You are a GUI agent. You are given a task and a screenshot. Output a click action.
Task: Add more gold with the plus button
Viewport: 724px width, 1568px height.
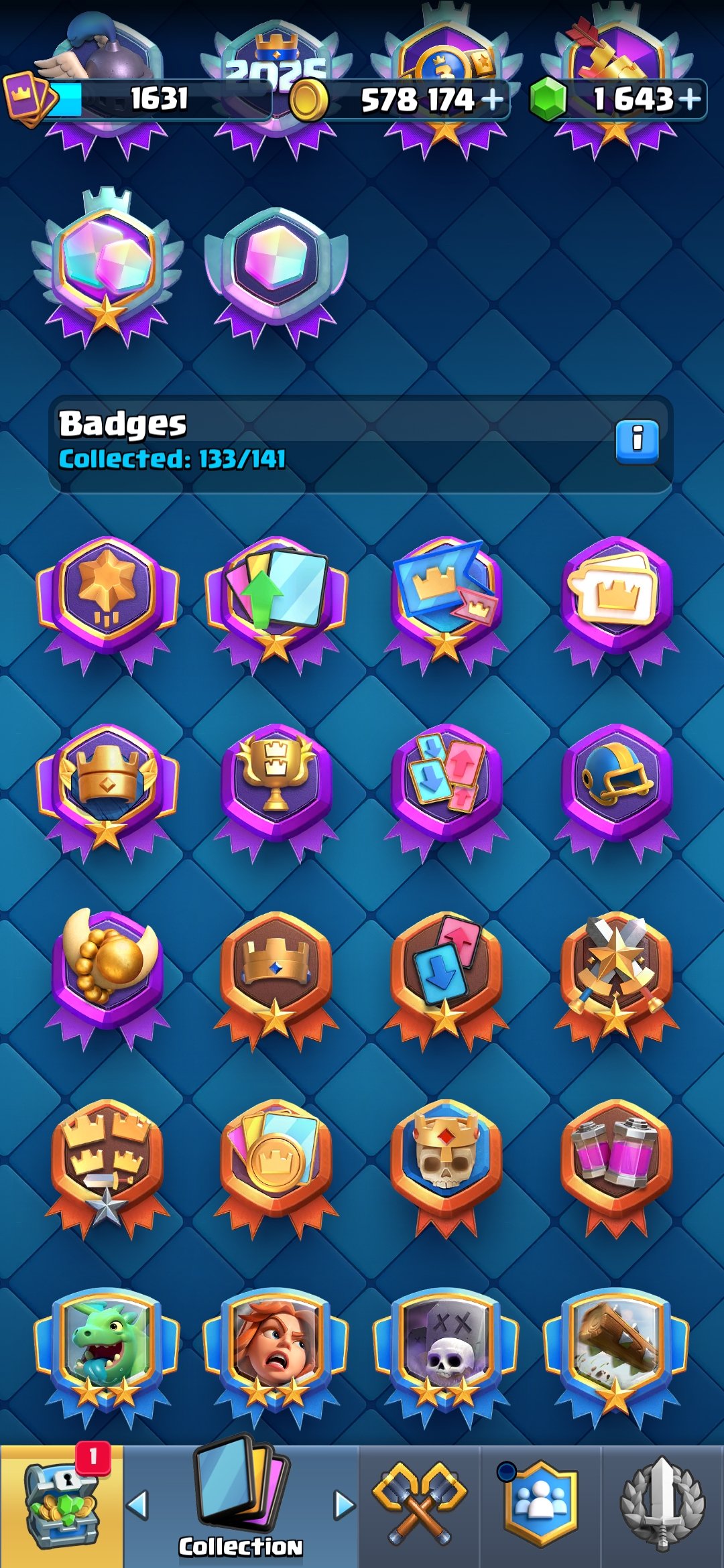click(492, 100)
